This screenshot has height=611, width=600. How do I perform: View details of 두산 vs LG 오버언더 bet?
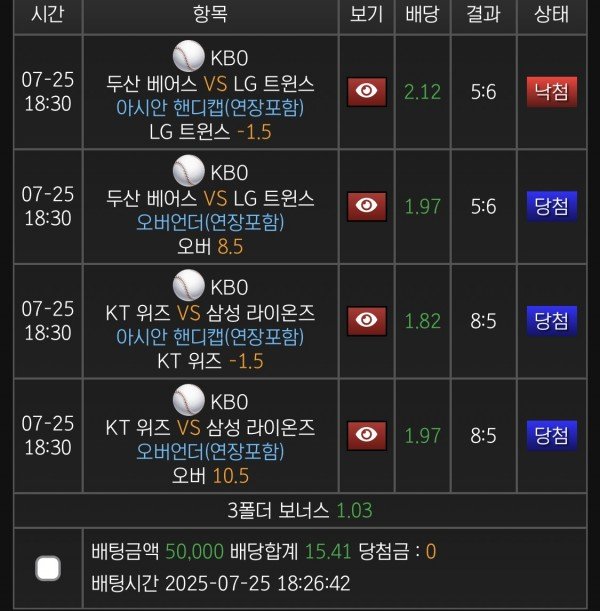(367, 206)
